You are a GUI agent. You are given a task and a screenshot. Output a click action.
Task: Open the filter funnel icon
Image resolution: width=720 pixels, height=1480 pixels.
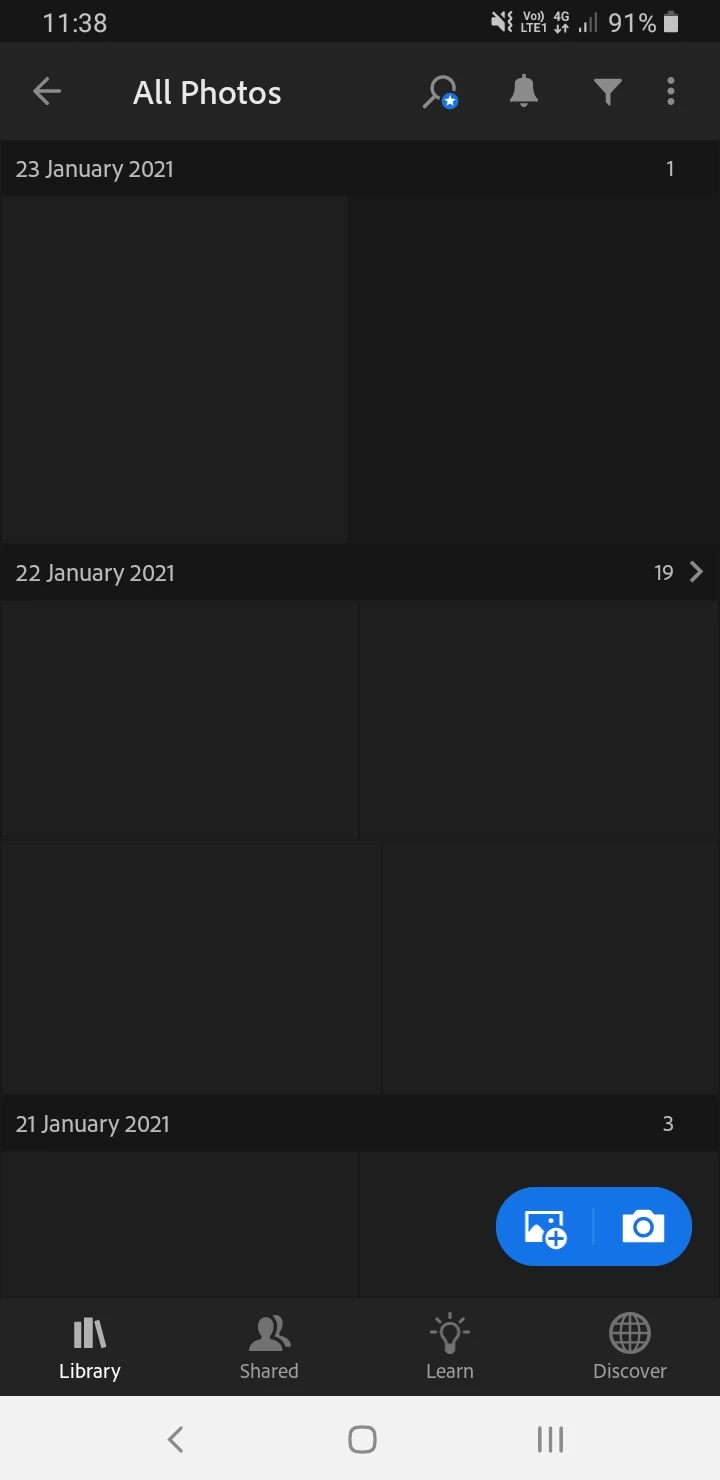coord(607,92)
